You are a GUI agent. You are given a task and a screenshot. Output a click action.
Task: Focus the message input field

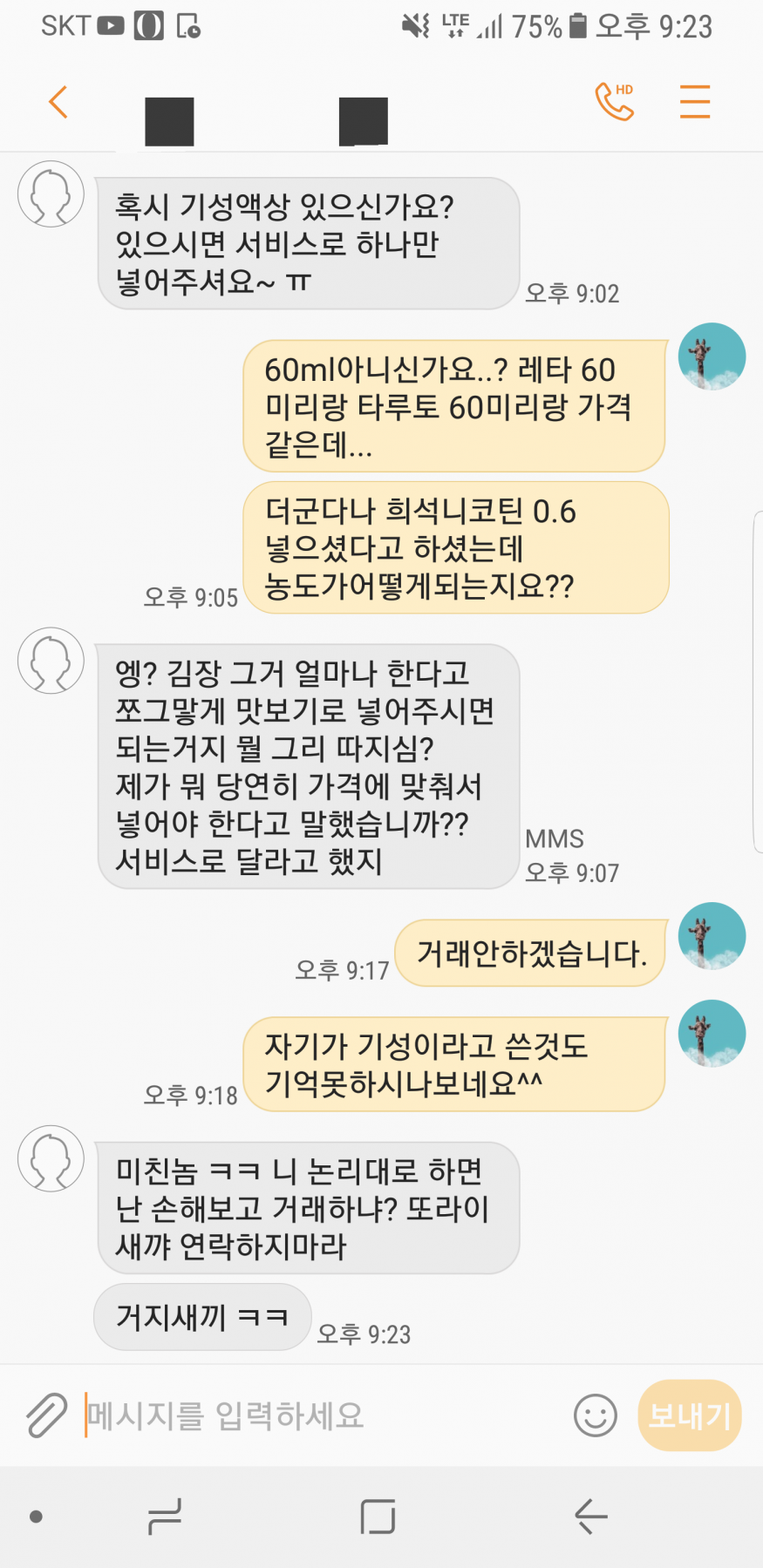(323, 1415)
